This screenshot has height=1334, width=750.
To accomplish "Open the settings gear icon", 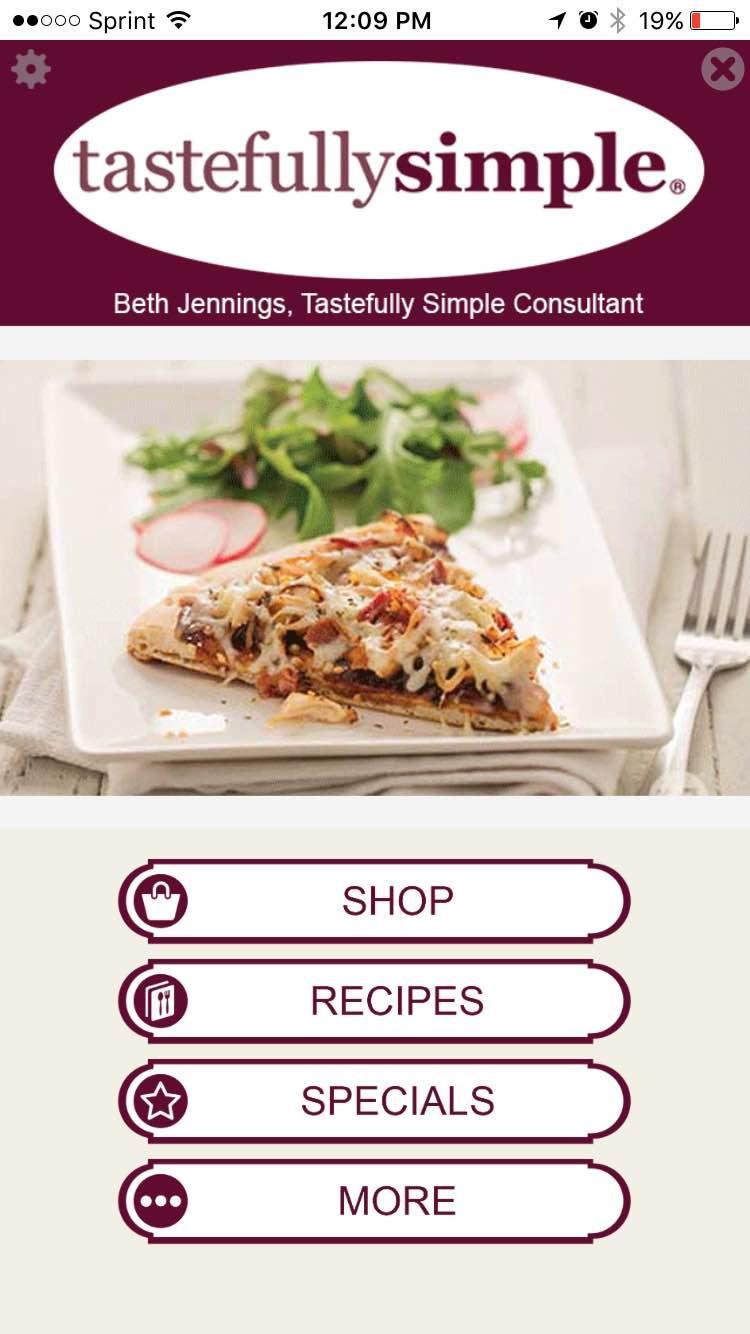I will pyautogui.click(x=31, y=69).
